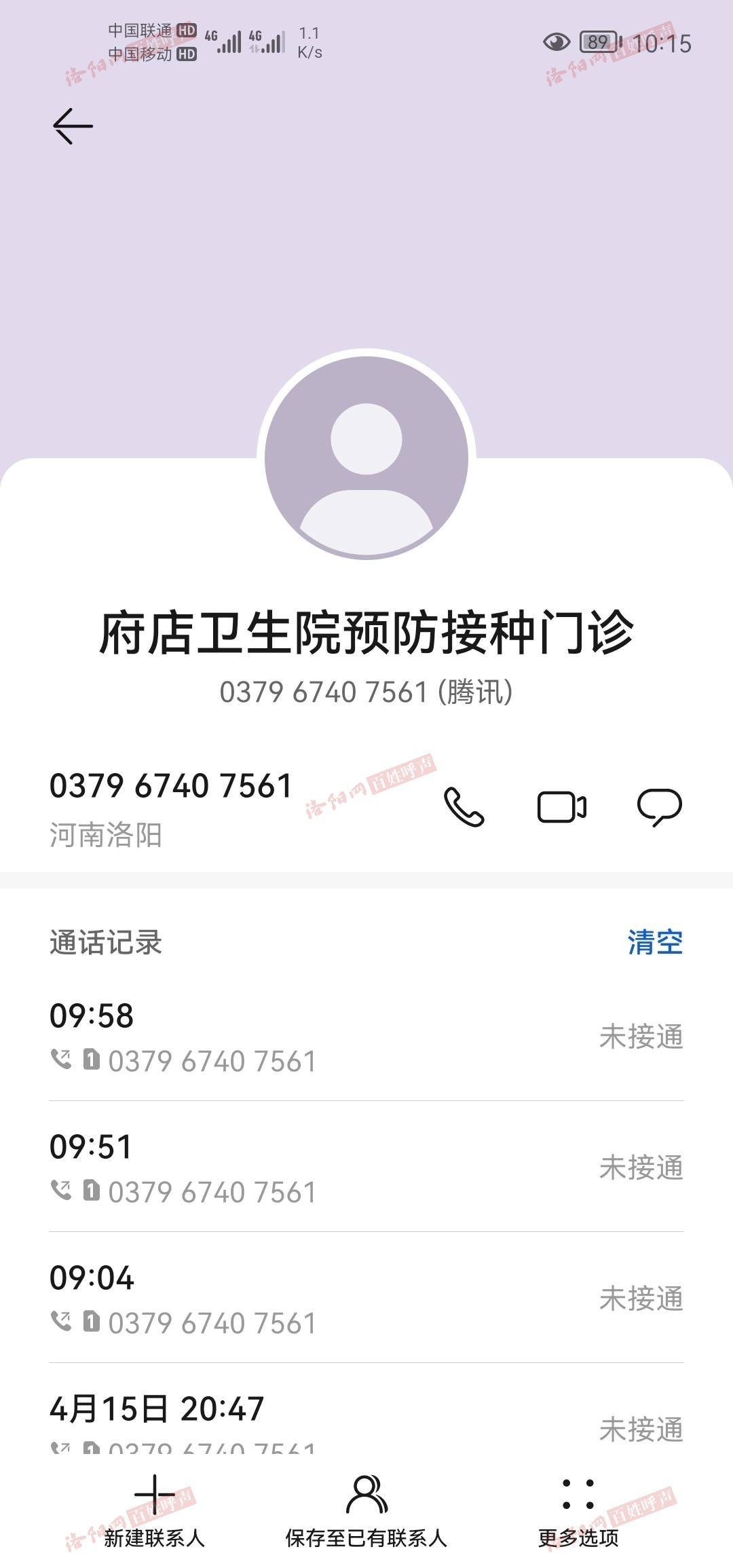Open the 09:58 call record
This screenshot has width=733, height=1568.
pyautogui.click(x=366, y=1037)
